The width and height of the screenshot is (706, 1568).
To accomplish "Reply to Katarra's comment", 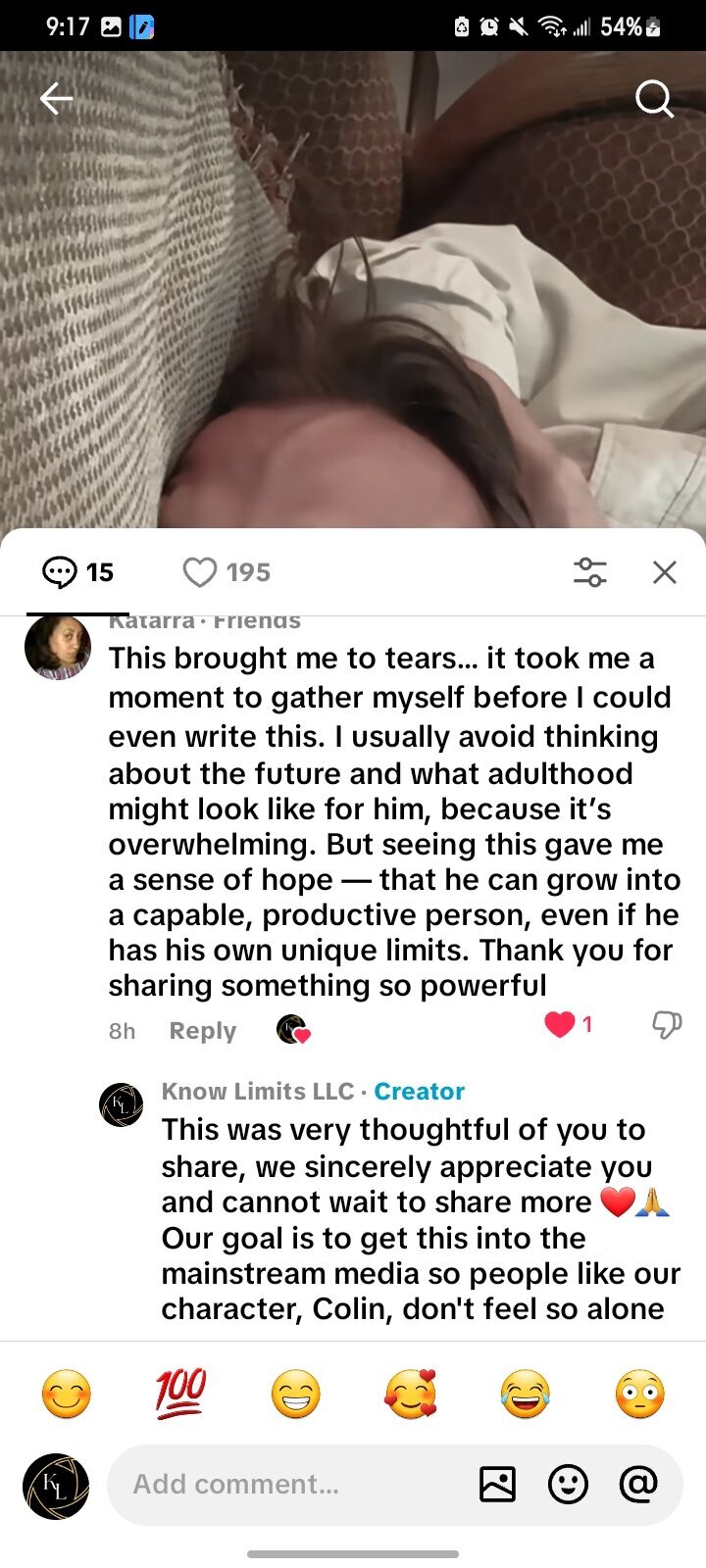I will [202, 1031].
